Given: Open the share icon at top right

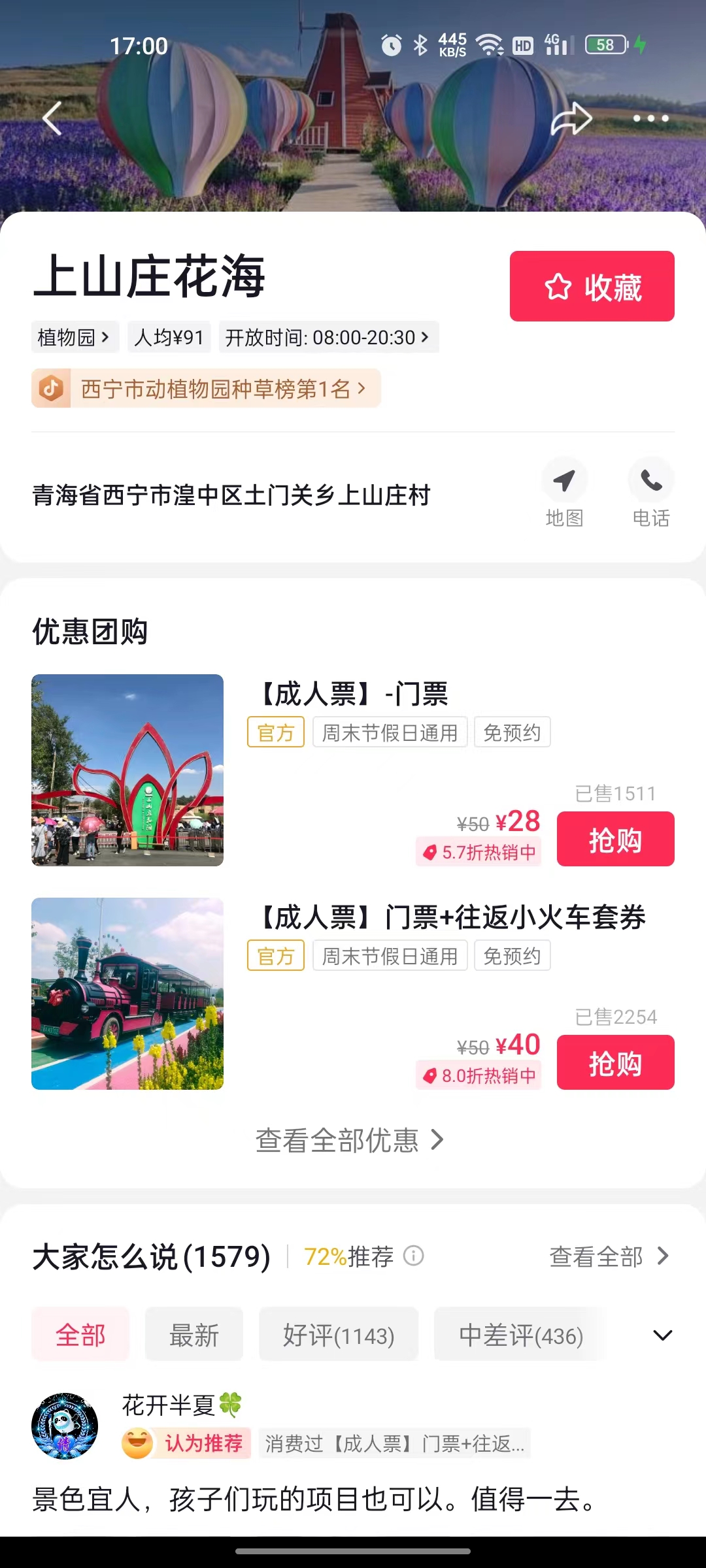Looking at the screenshot, I should [x=571, y=118].
